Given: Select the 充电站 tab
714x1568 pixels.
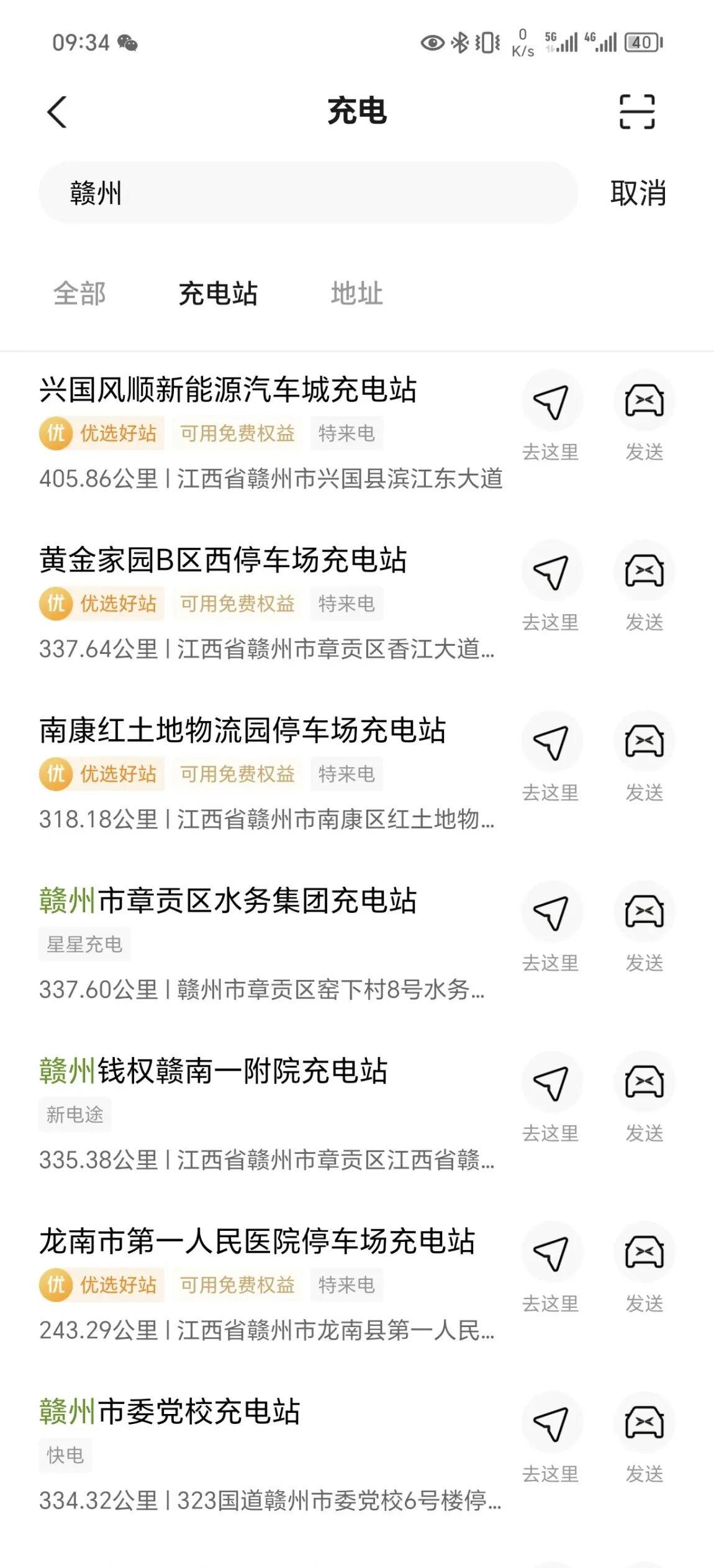Looking at the screenshot, I should click(218, 293).
